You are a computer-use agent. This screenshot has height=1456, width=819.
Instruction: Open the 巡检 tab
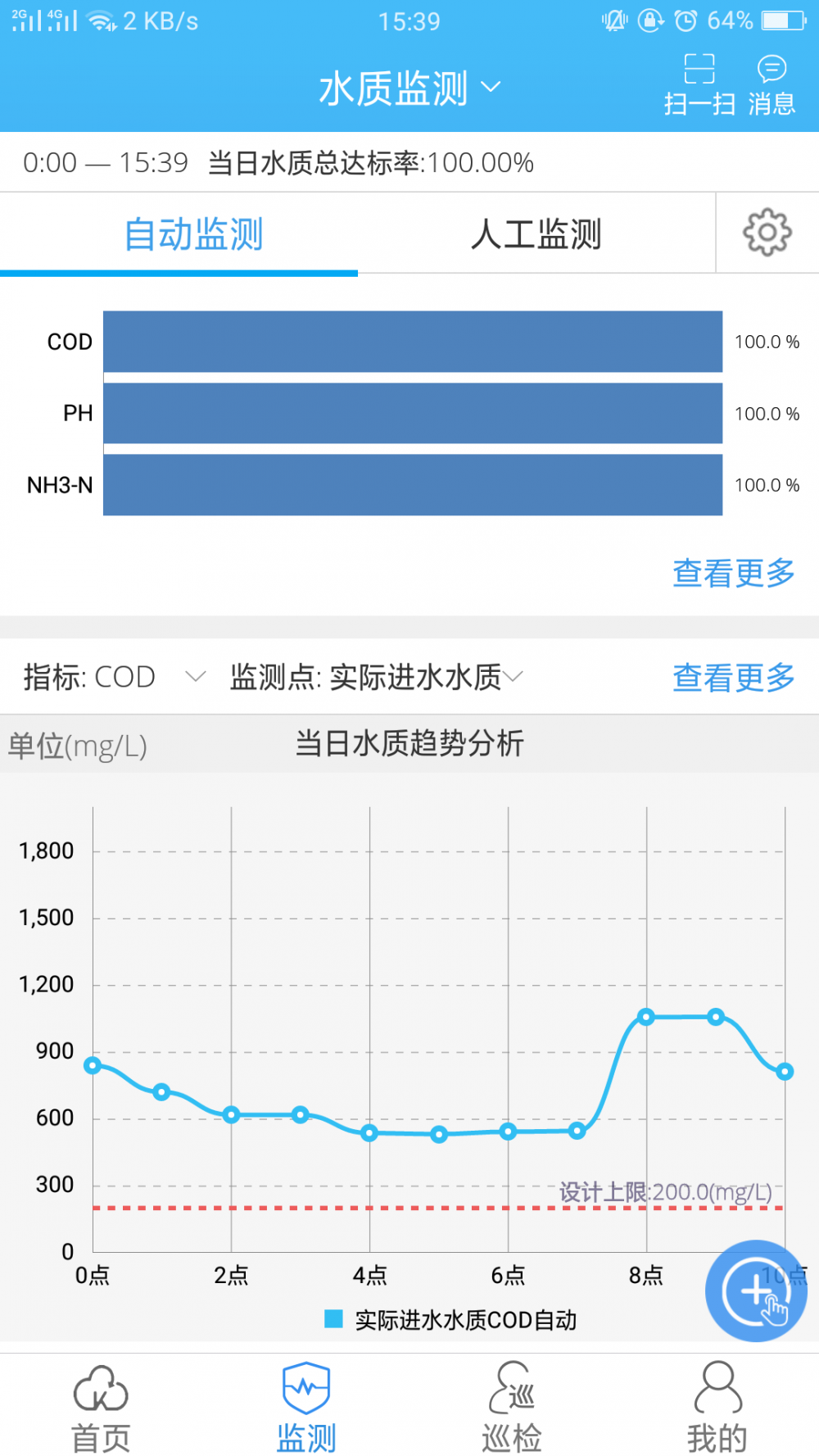(x=512, y=1409)
